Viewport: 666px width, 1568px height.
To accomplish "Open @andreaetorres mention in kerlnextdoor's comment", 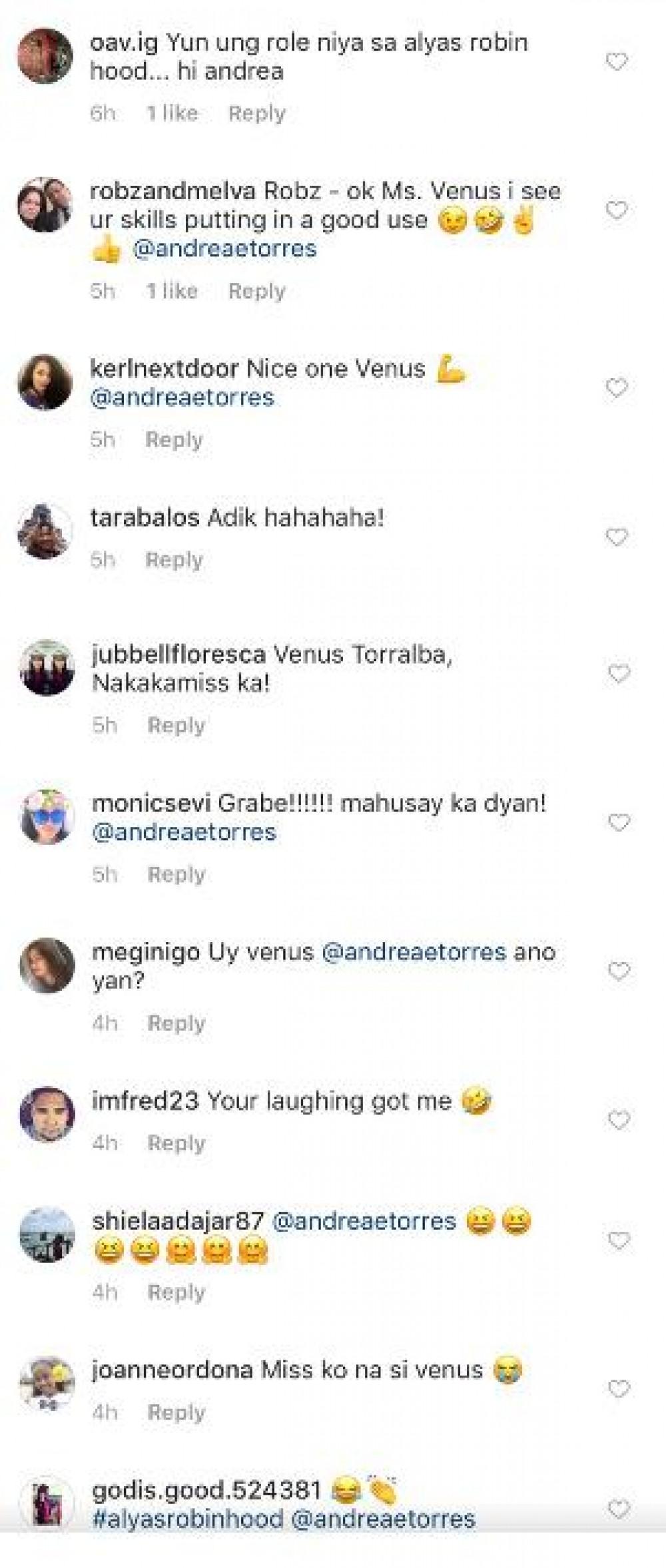I will click(182, 397).
